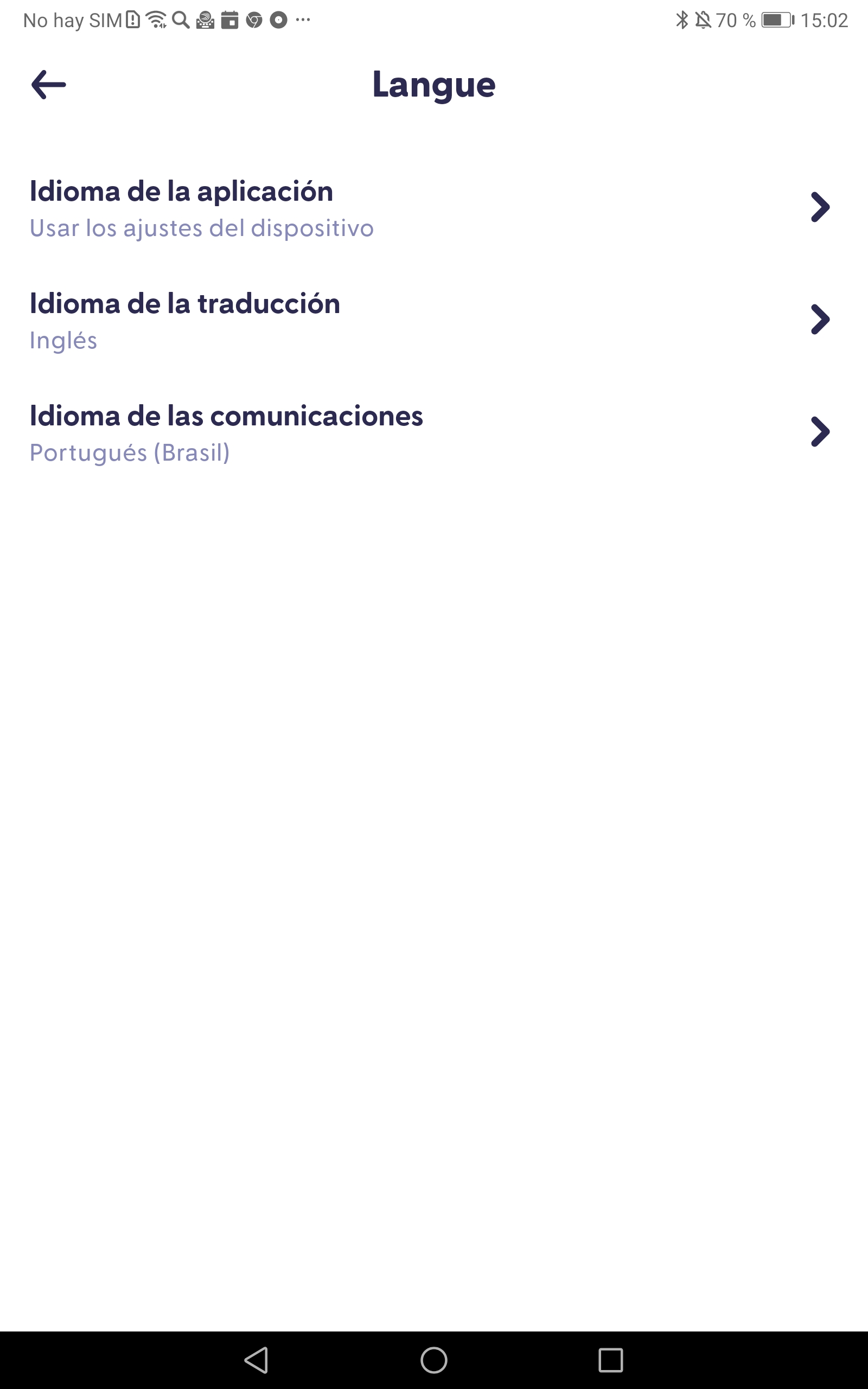Go back using the top-left arrow
The width and height of the screenshot is (868, 1389).
click(x=48, y=85)
